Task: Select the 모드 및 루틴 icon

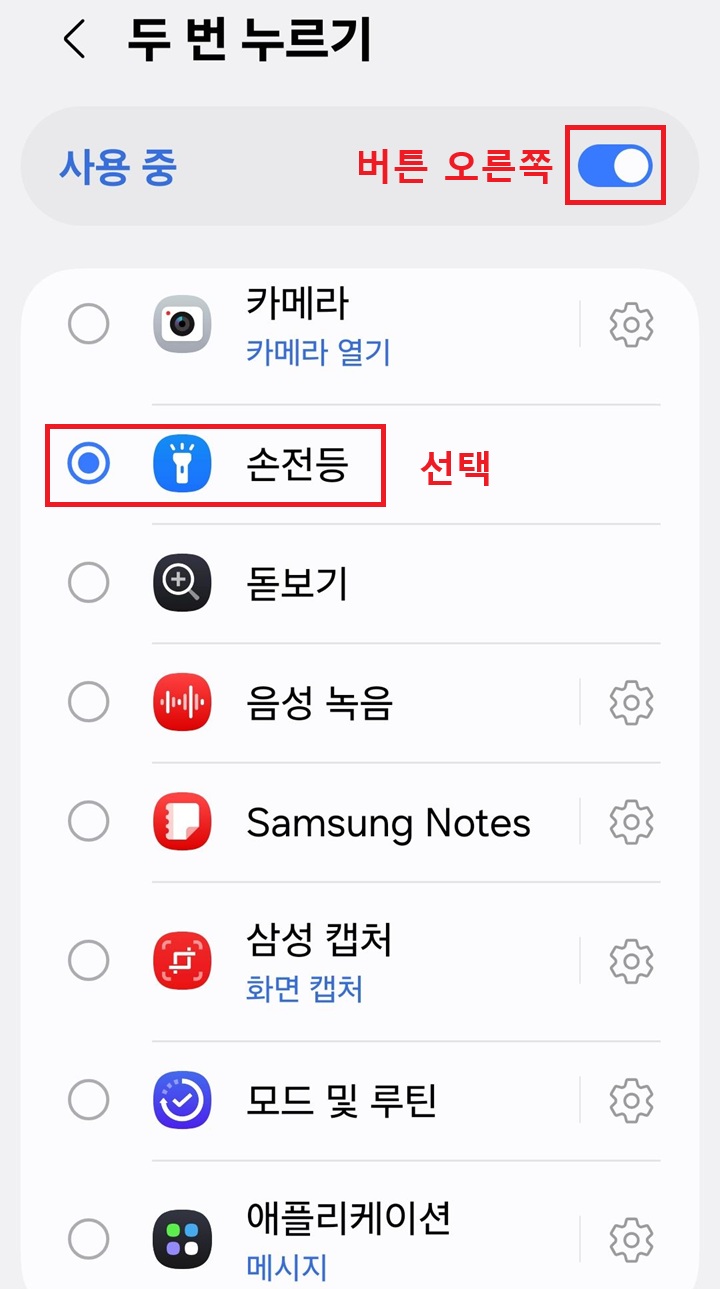Action: point(182,1100)
